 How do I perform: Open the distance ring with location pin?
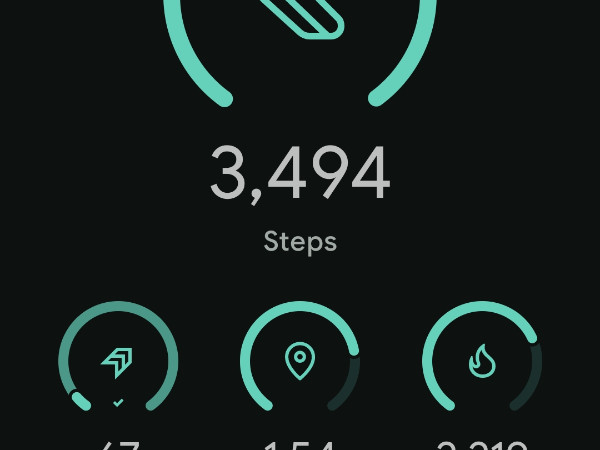point(300,361)
